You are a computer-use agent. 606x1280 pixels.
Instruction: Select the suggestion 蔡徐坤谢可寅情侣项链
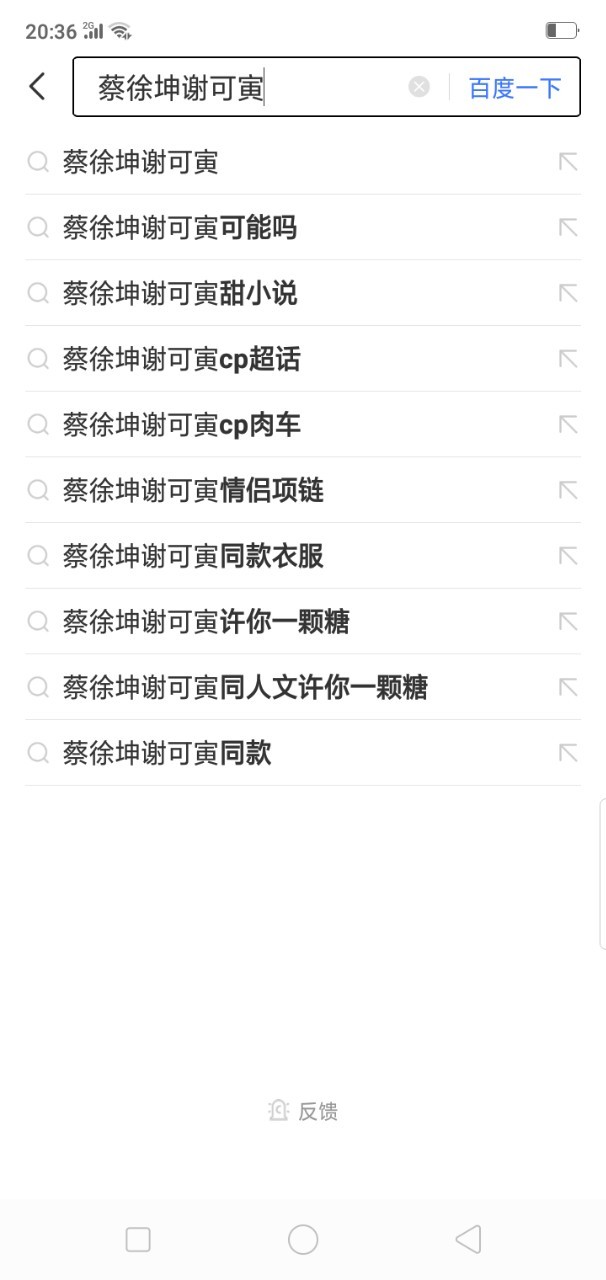point(303,490)
